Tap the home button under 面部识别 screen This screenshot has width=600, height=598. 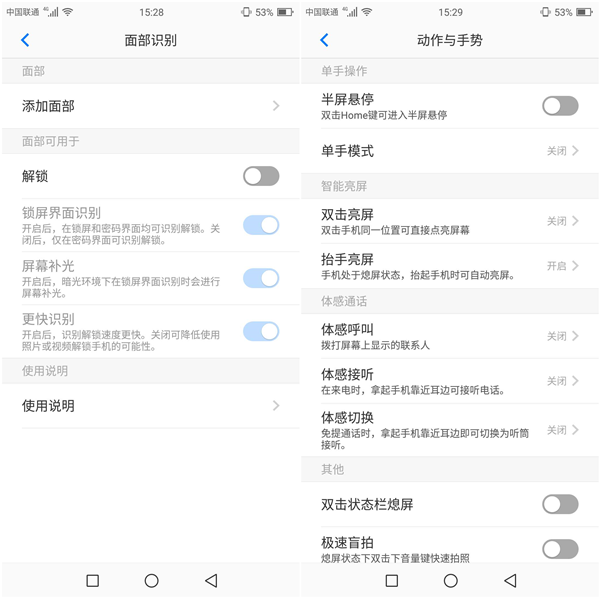tap(152, 580)
